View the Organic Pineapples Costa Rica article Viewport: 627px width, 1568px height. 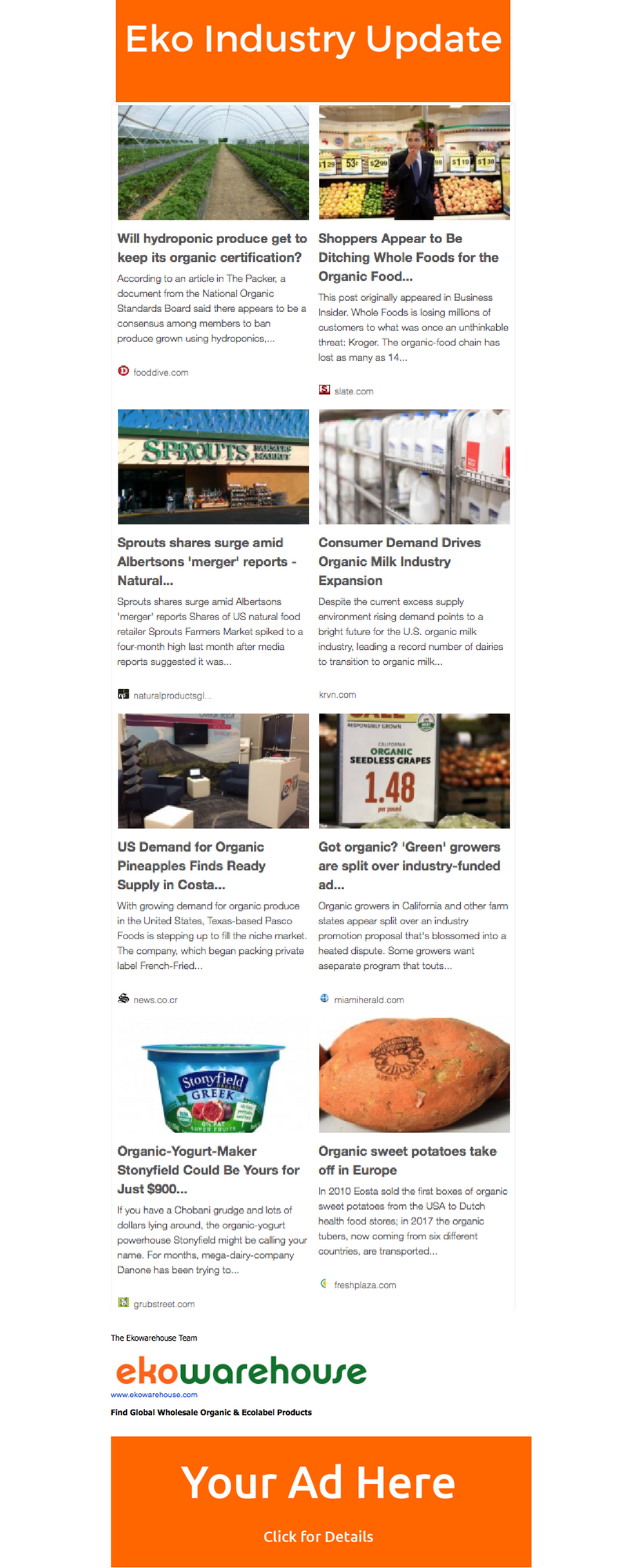pos(191,866)
